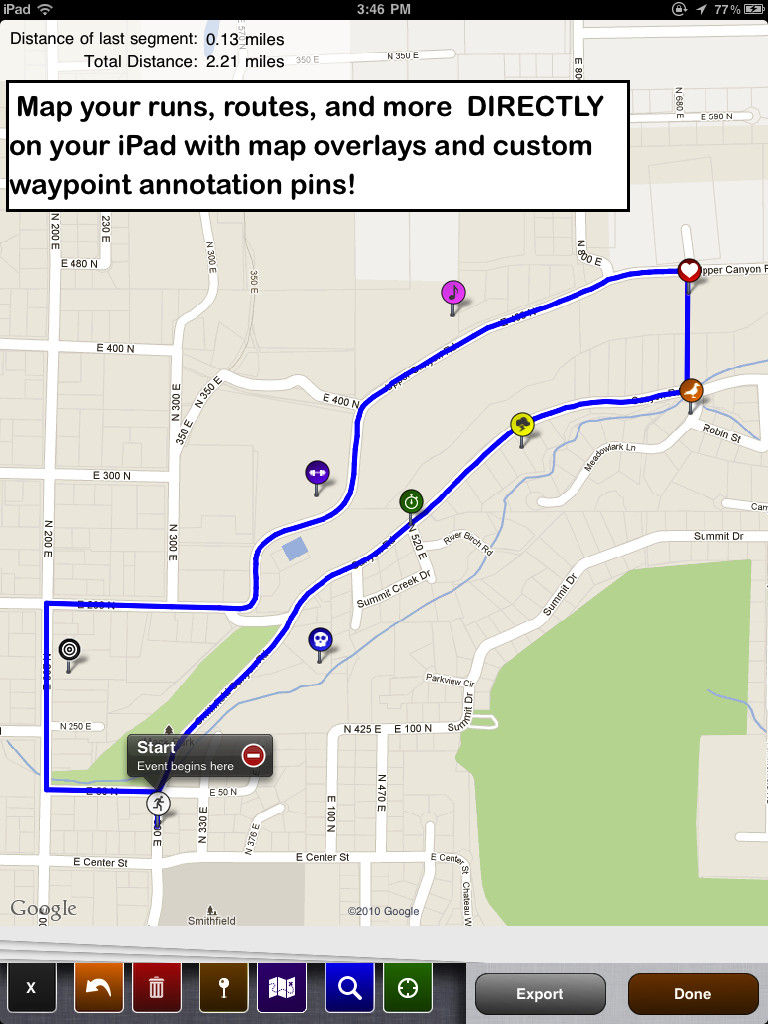Image resolution: width=768 pixels, height=1024 pixels.
Task: Remove the Start waypoint with red minus
Action: tap(253, 756)
